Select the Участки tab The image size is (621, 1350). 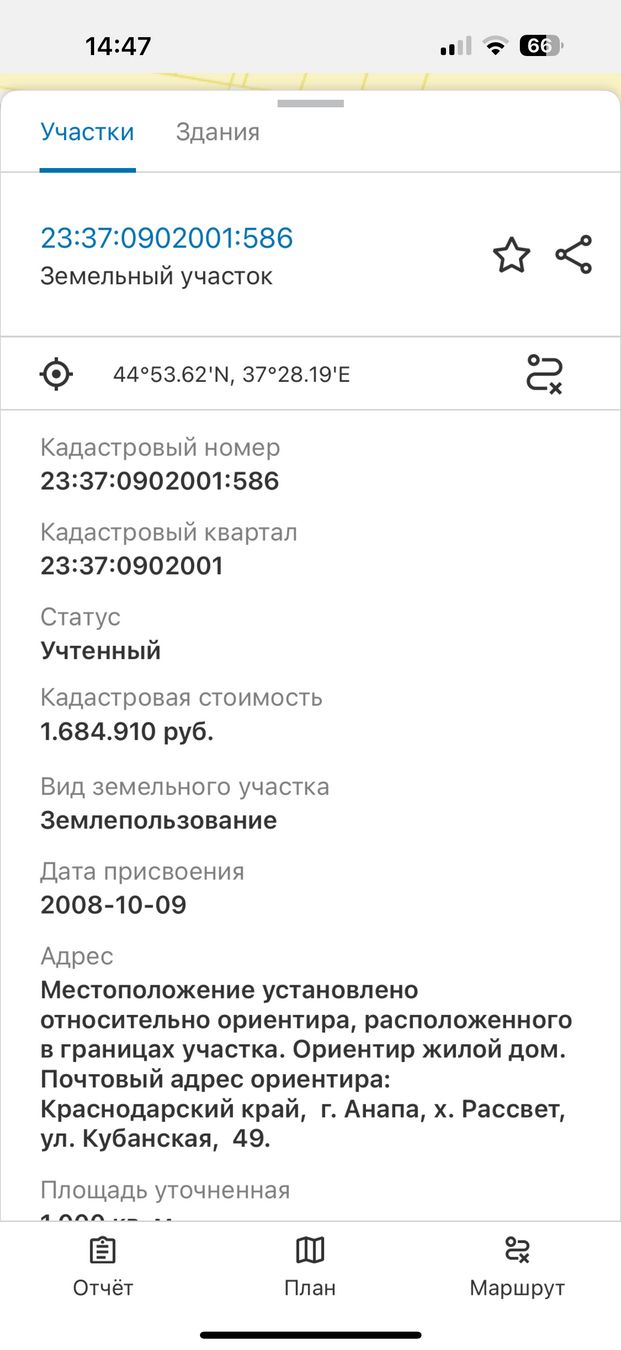click(x=87, y=132)
